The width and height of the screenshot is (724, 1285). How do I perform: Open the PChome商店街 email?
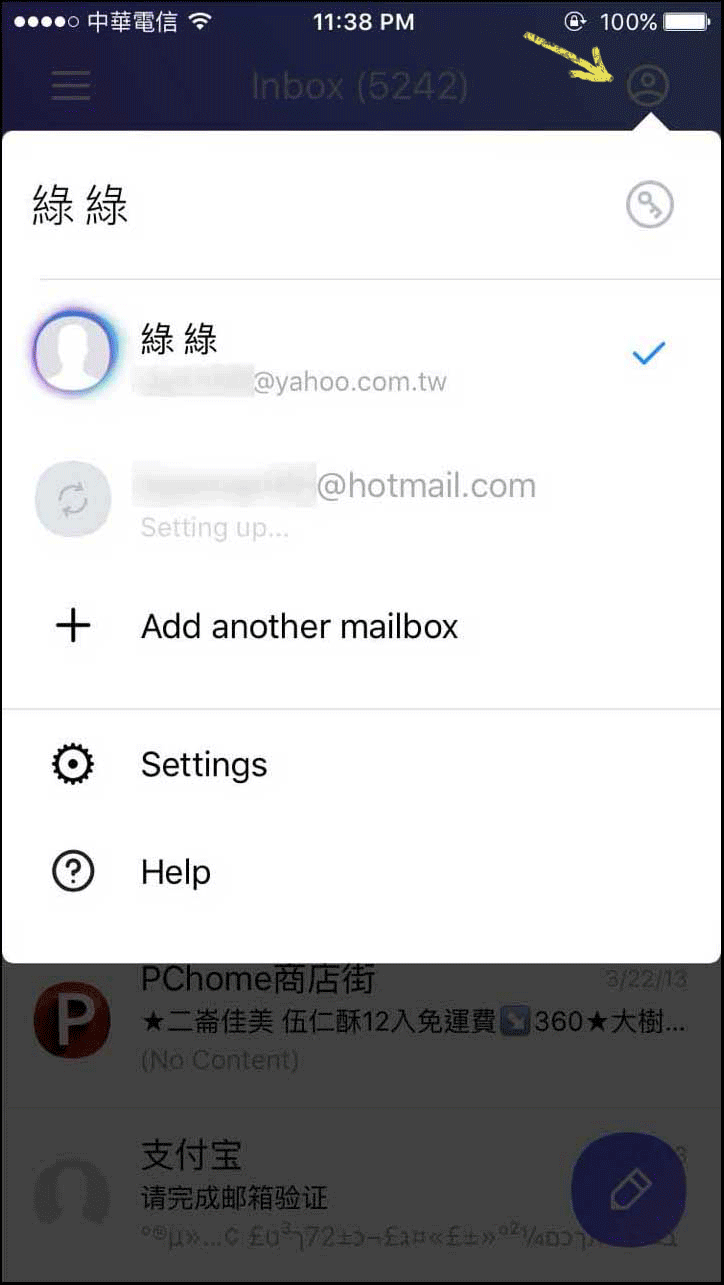[x=361, y=1021]
